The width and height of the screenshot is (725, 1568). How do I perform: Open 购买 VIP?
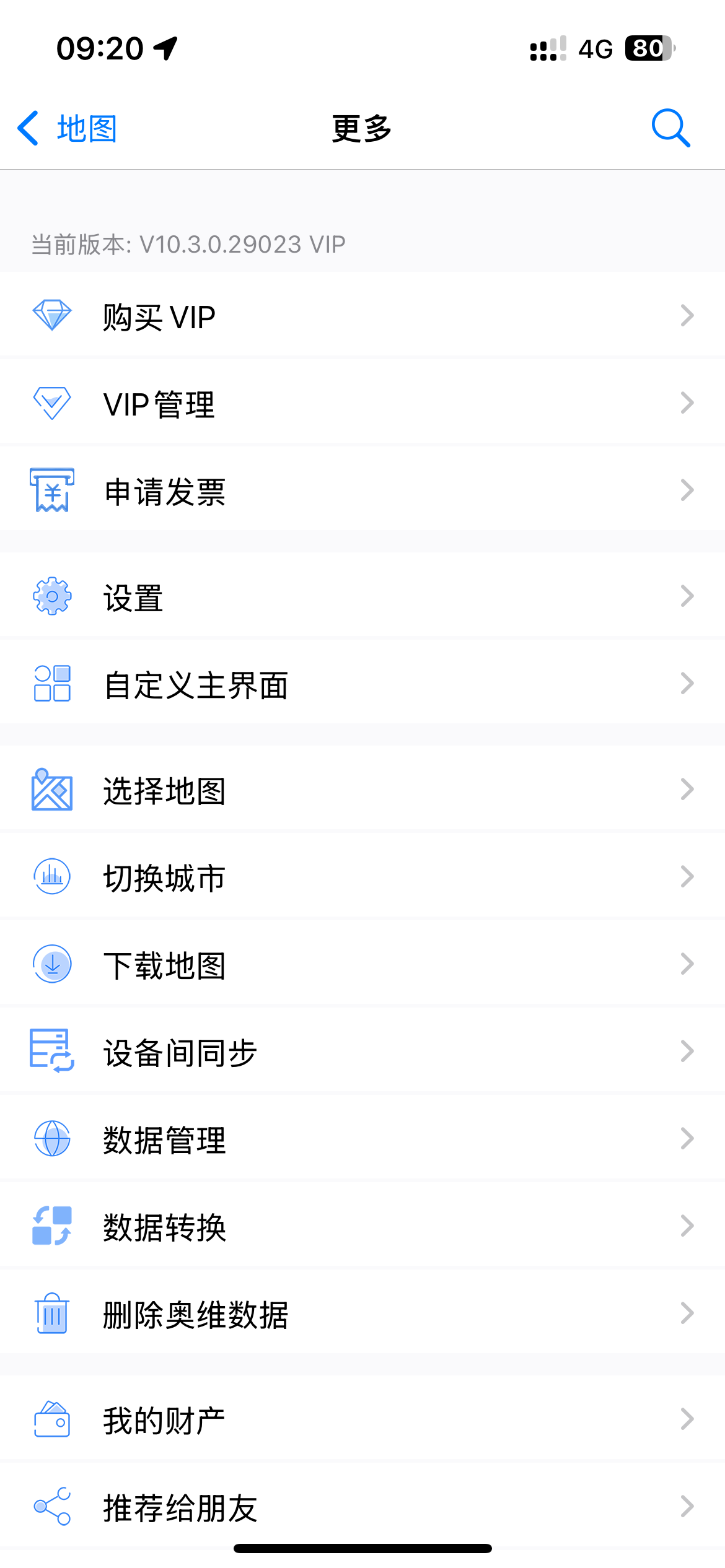click(x=362, y=315)
